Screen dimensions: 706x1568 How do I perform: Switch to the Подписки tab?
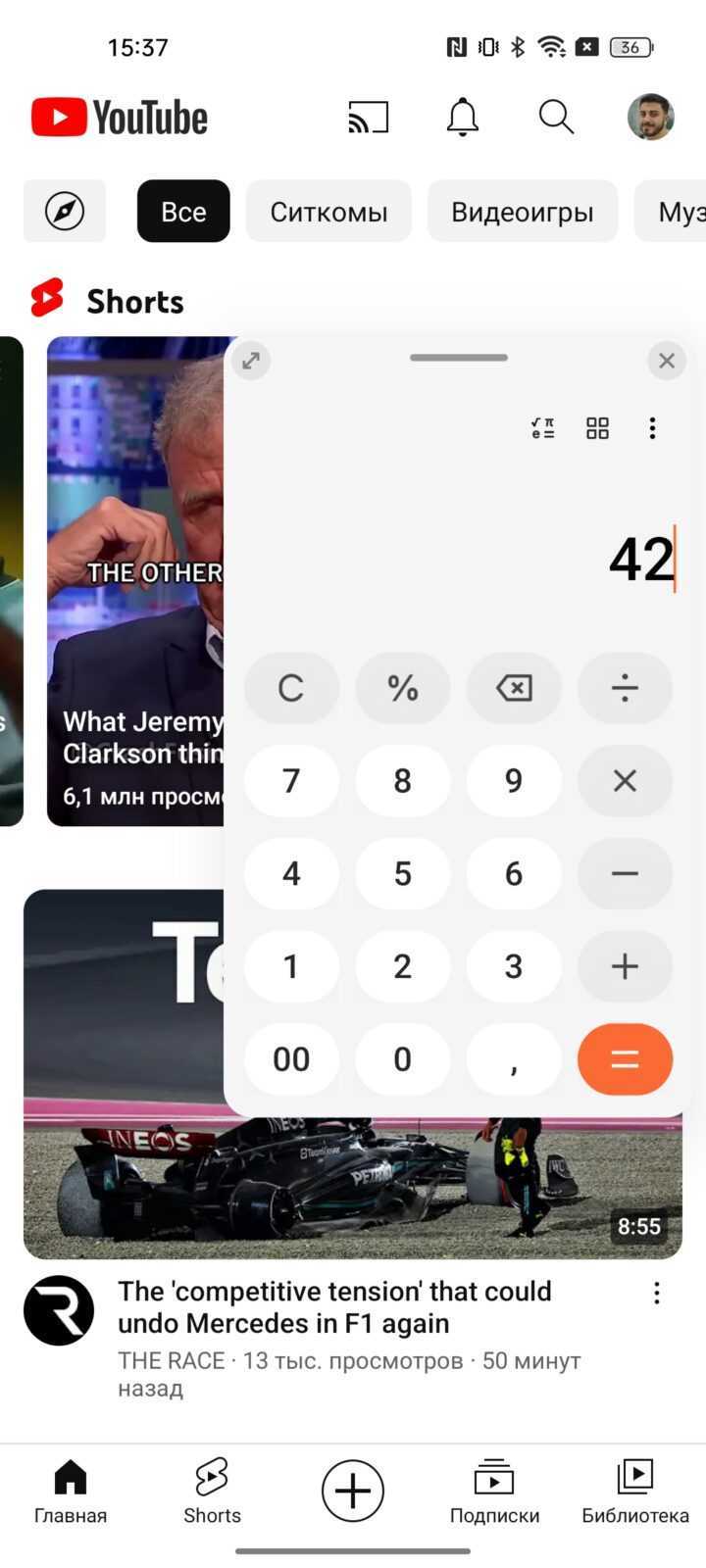point(494,1491)
